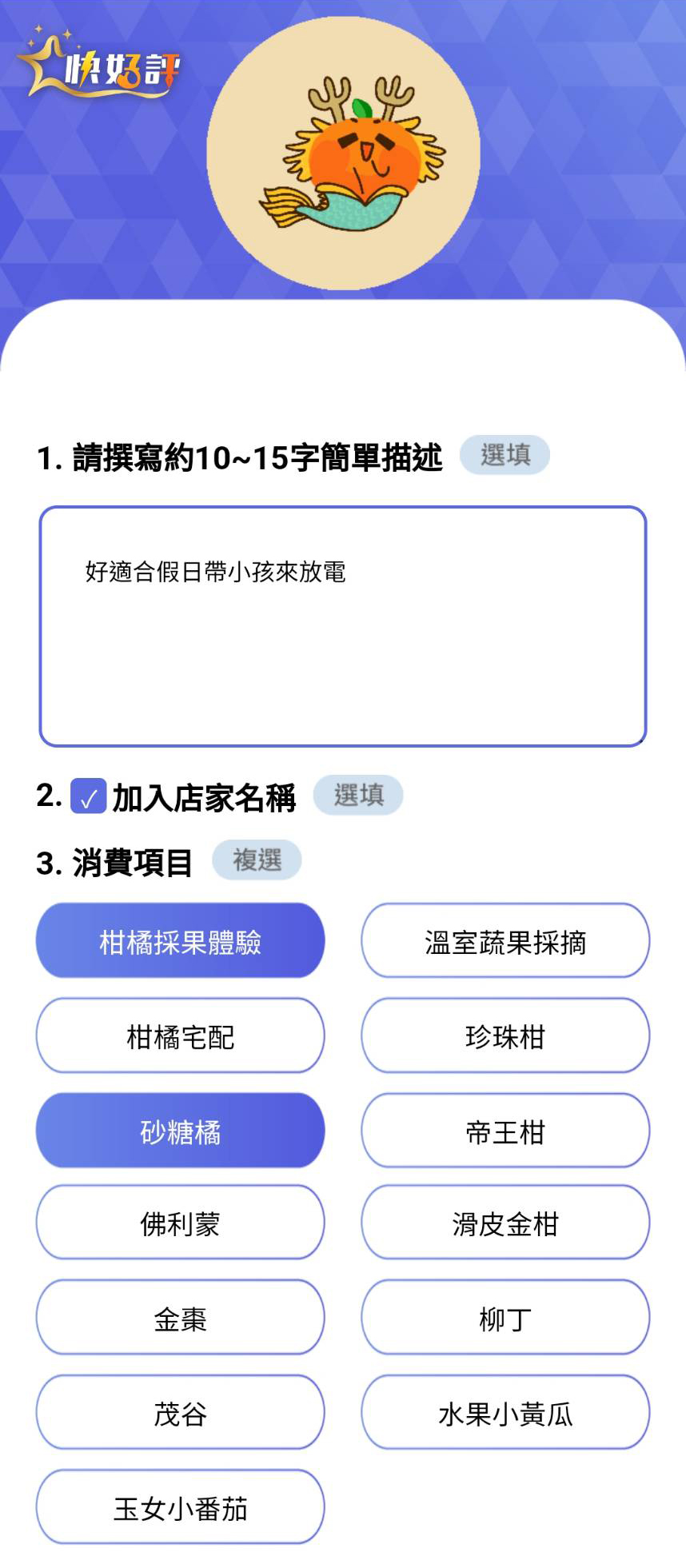This screenshot has height=1568, width=686.
Task: Select 茂谷 as a purchased item
Action: (180, 1413)
